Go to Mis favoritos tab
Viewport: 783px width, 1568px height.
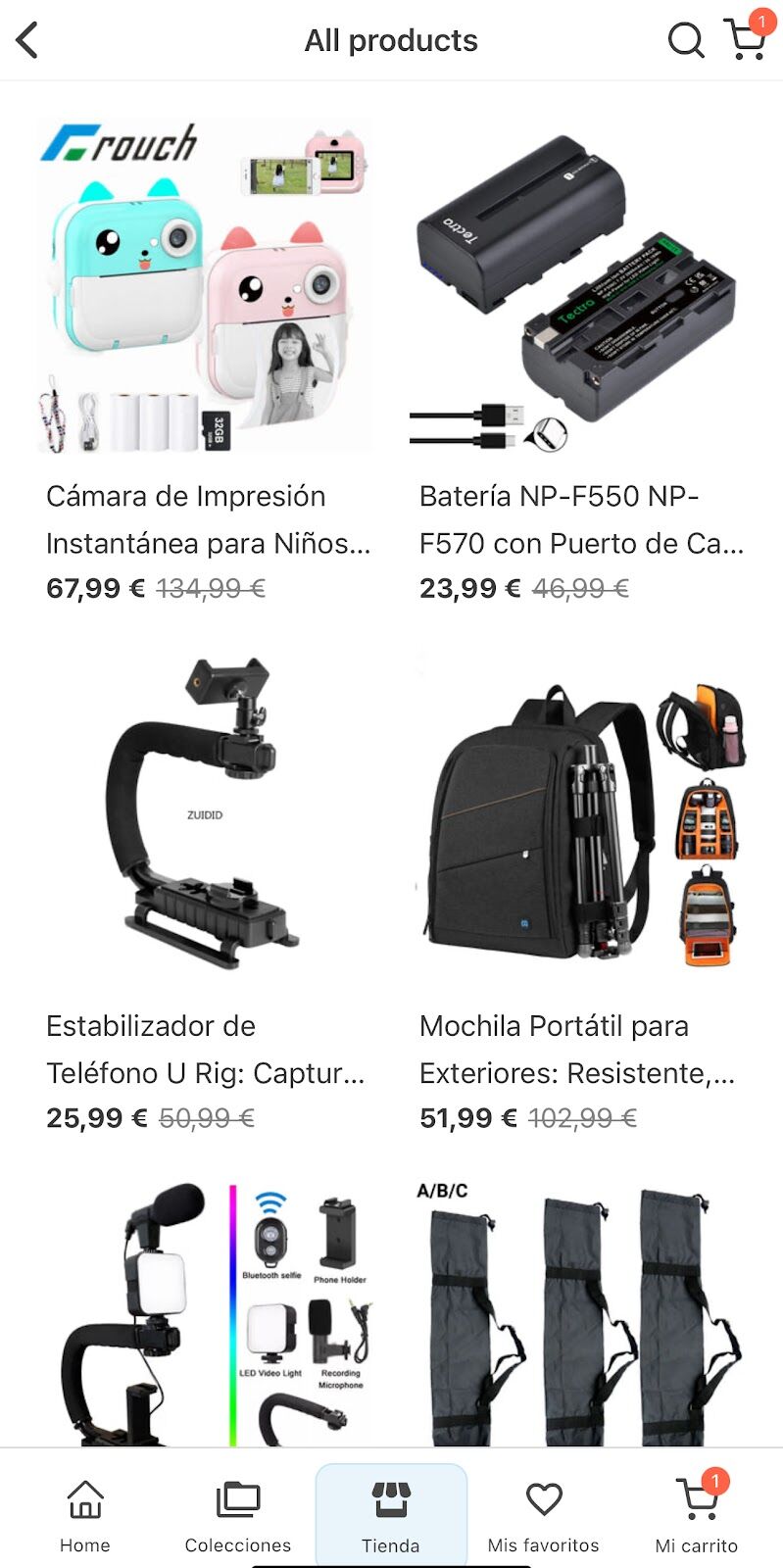[544, 1516]
